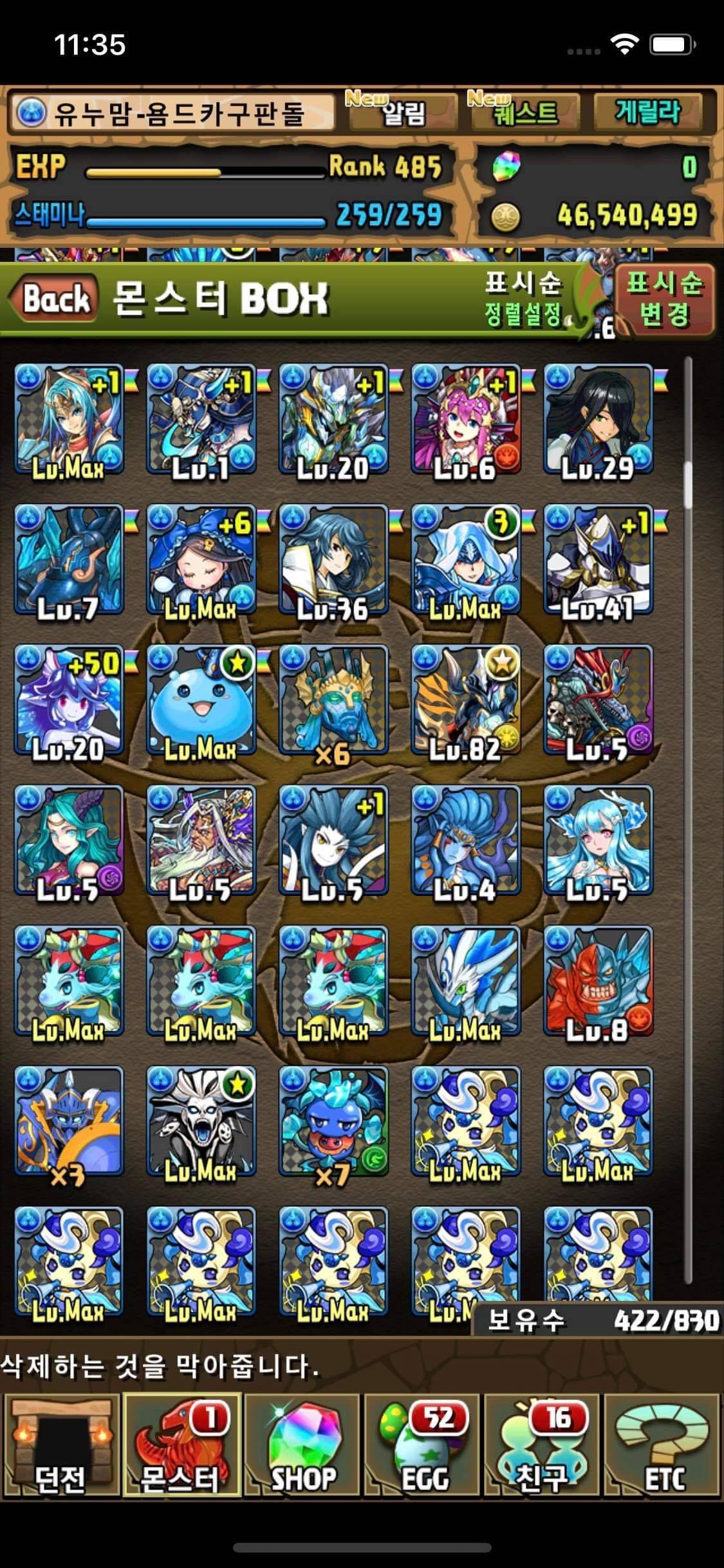Open the 퀘스트 quest menu
The width and height of the screenshot is (724, 1568).
(523, 112)
